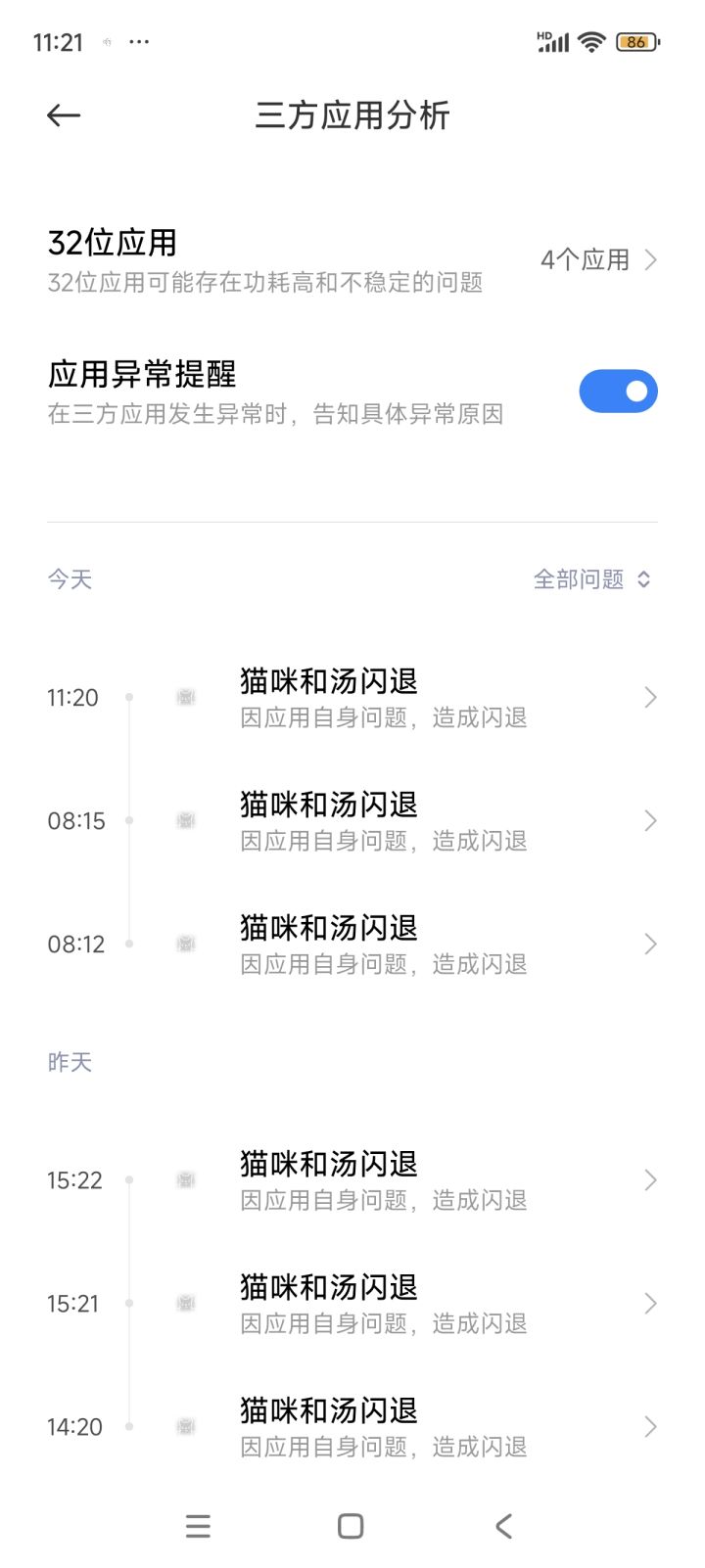Go back using the top-left arrow

64,115
